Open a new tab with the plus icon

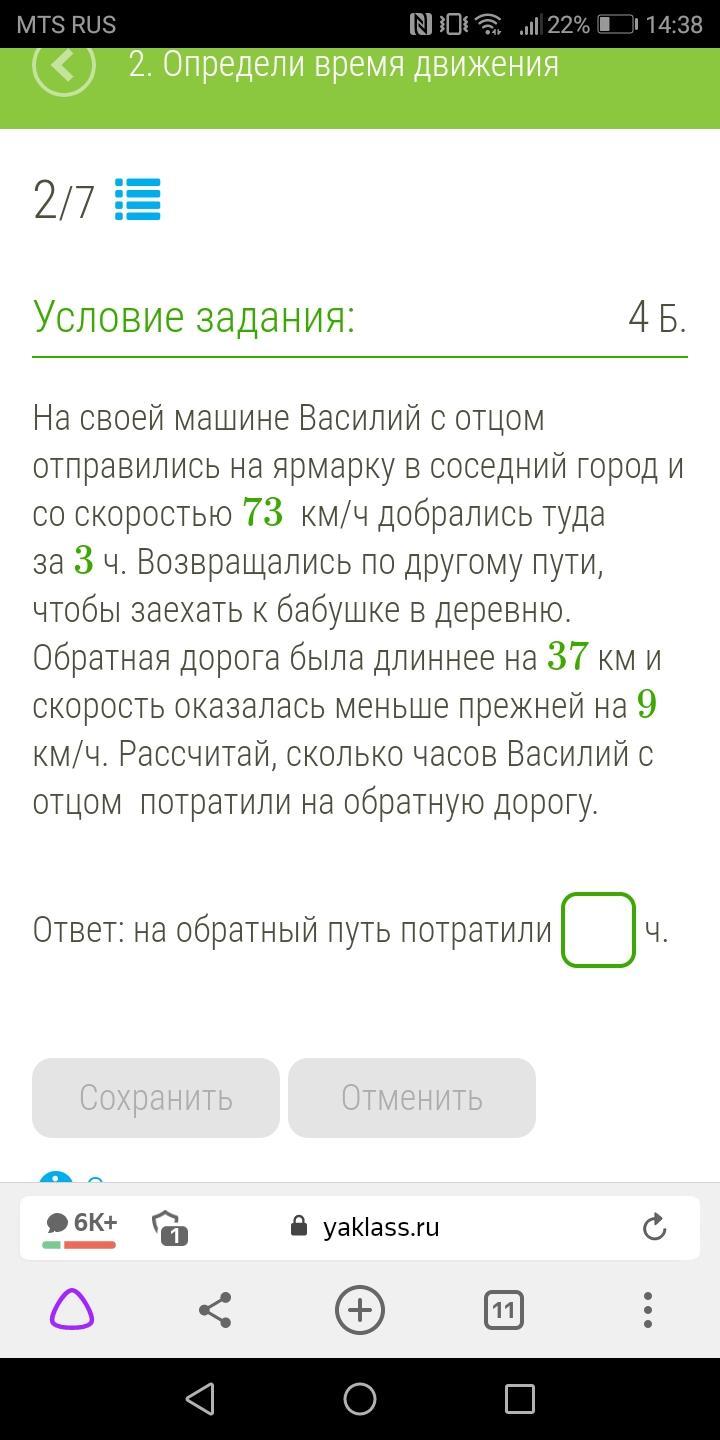[360, 1310]
